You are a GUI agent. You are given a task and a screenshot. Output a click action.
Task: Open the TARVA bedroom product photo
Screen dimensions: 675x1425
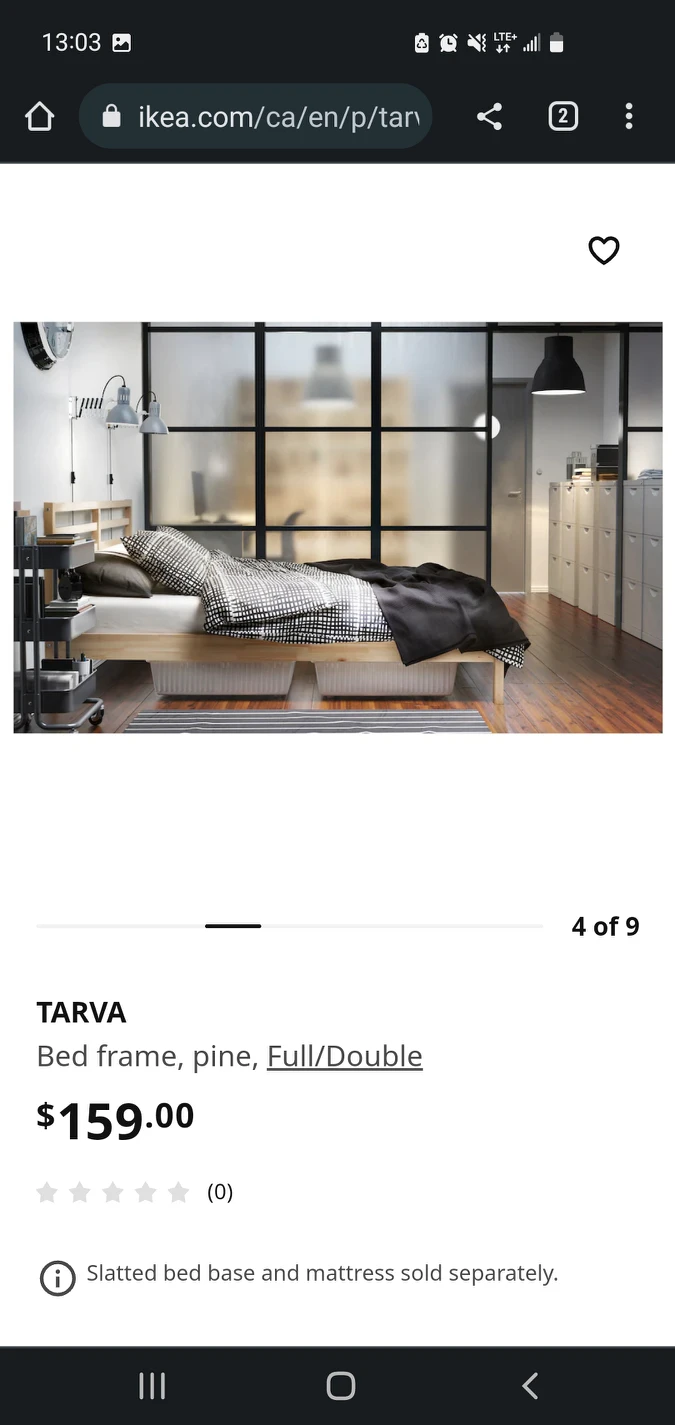[x=337, y=527]
